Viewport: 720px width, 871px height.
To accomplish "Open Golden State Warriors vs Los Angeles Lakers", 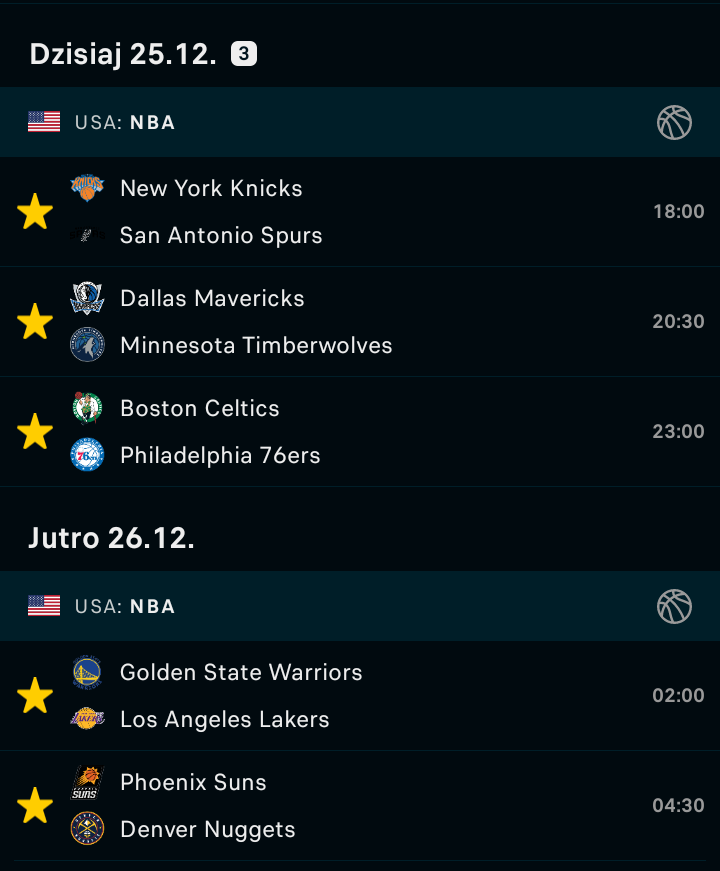I will coord(360,696).
